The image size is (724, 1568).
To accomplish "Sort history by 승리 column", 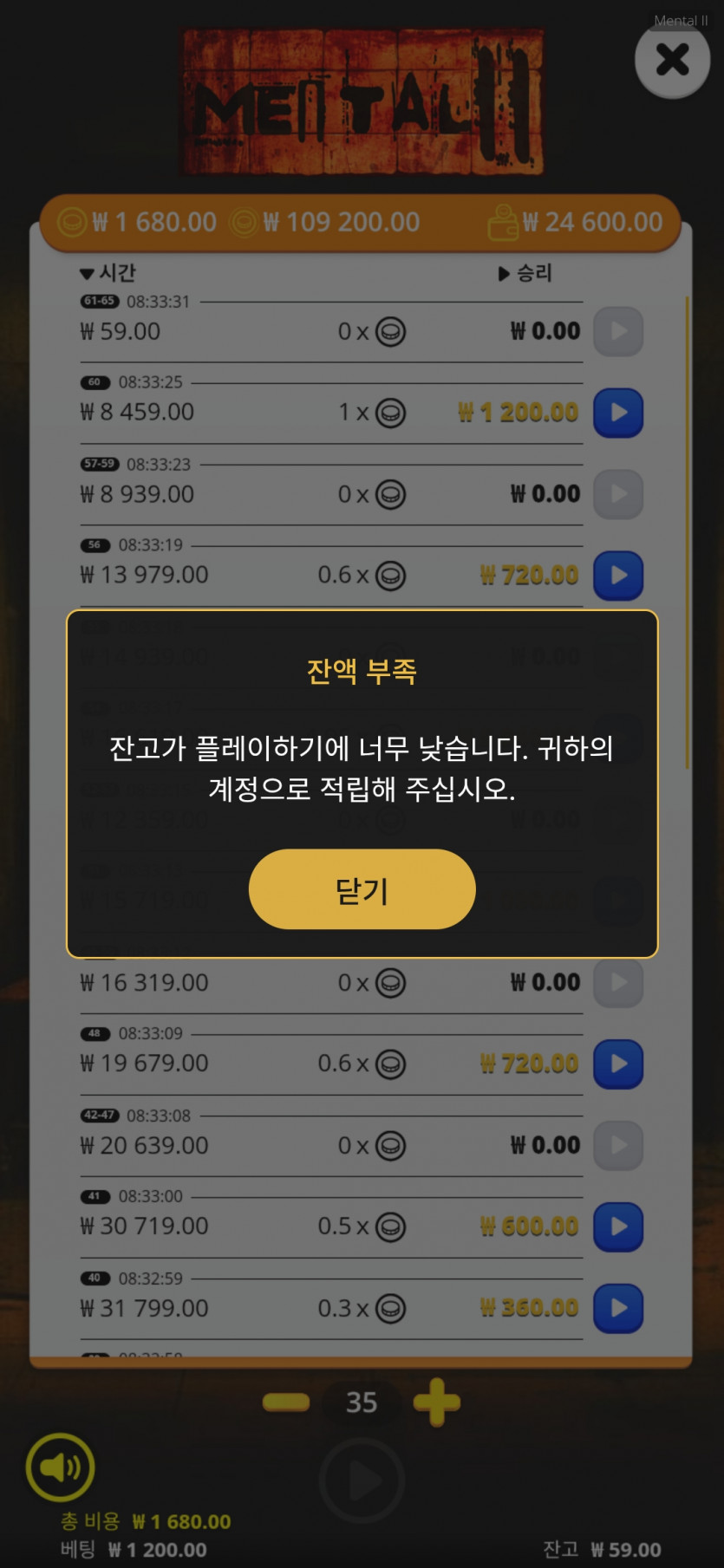I will pos(525,273).
